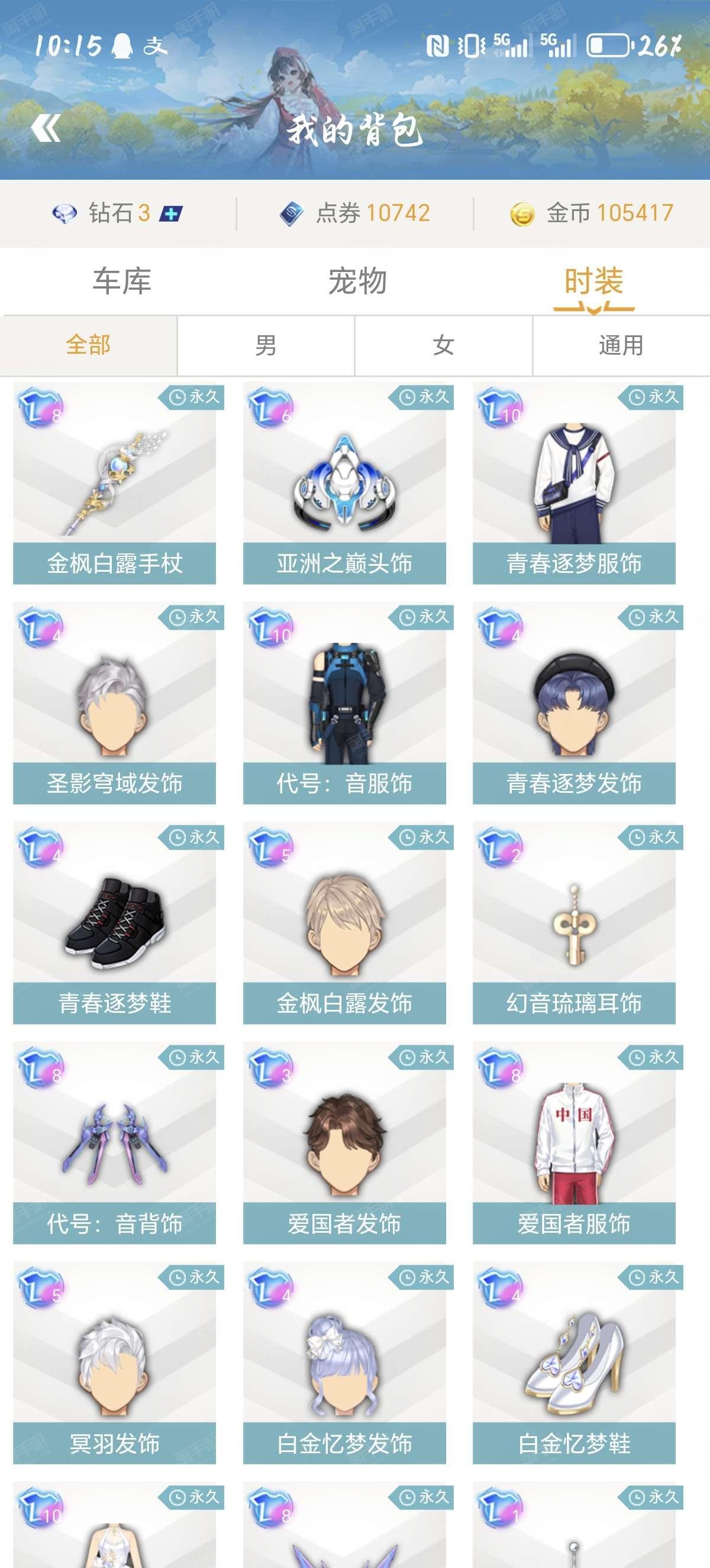The width and height of the screenshot is (710, 1568).
Task: Filter items by 全部
Action: click(89, 345)
